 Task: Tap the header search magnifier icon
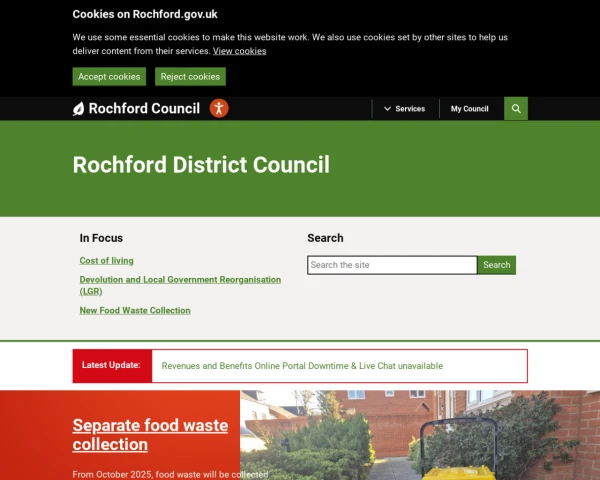click(x=515, y=109)
